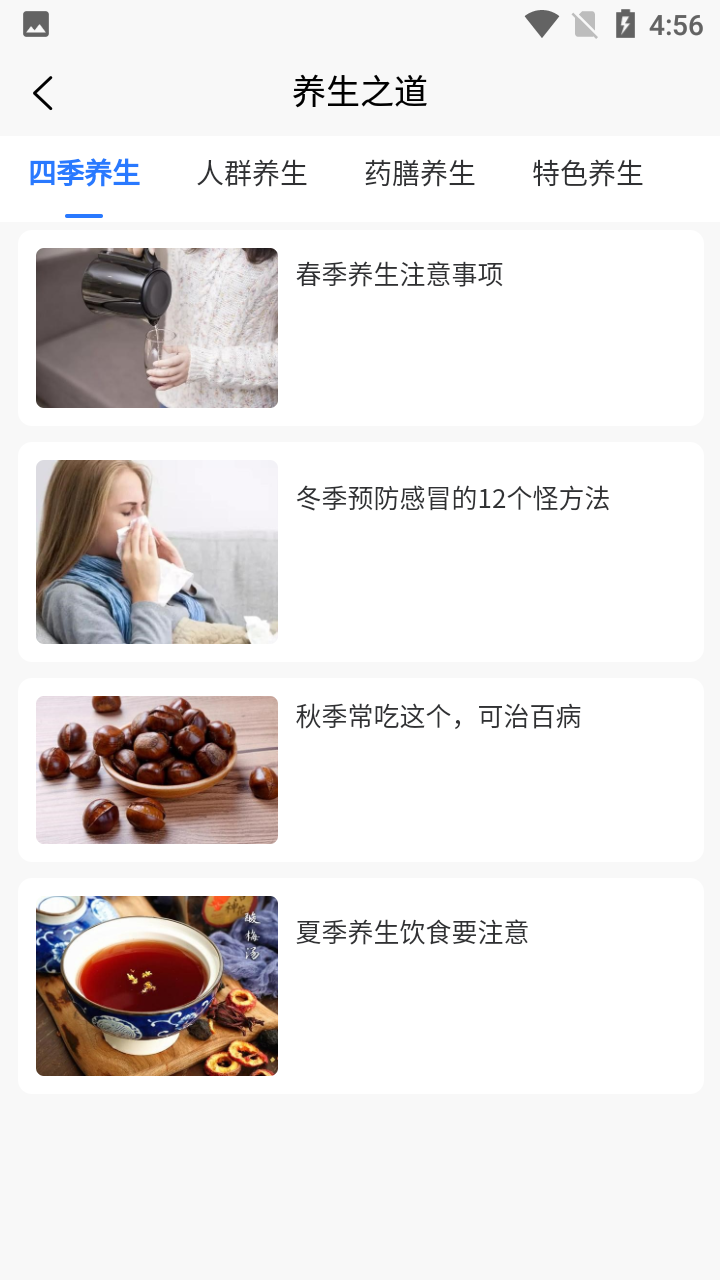Tap the back arrow icon
This screenshot has height=1280, width=720.
coord(42,92)
